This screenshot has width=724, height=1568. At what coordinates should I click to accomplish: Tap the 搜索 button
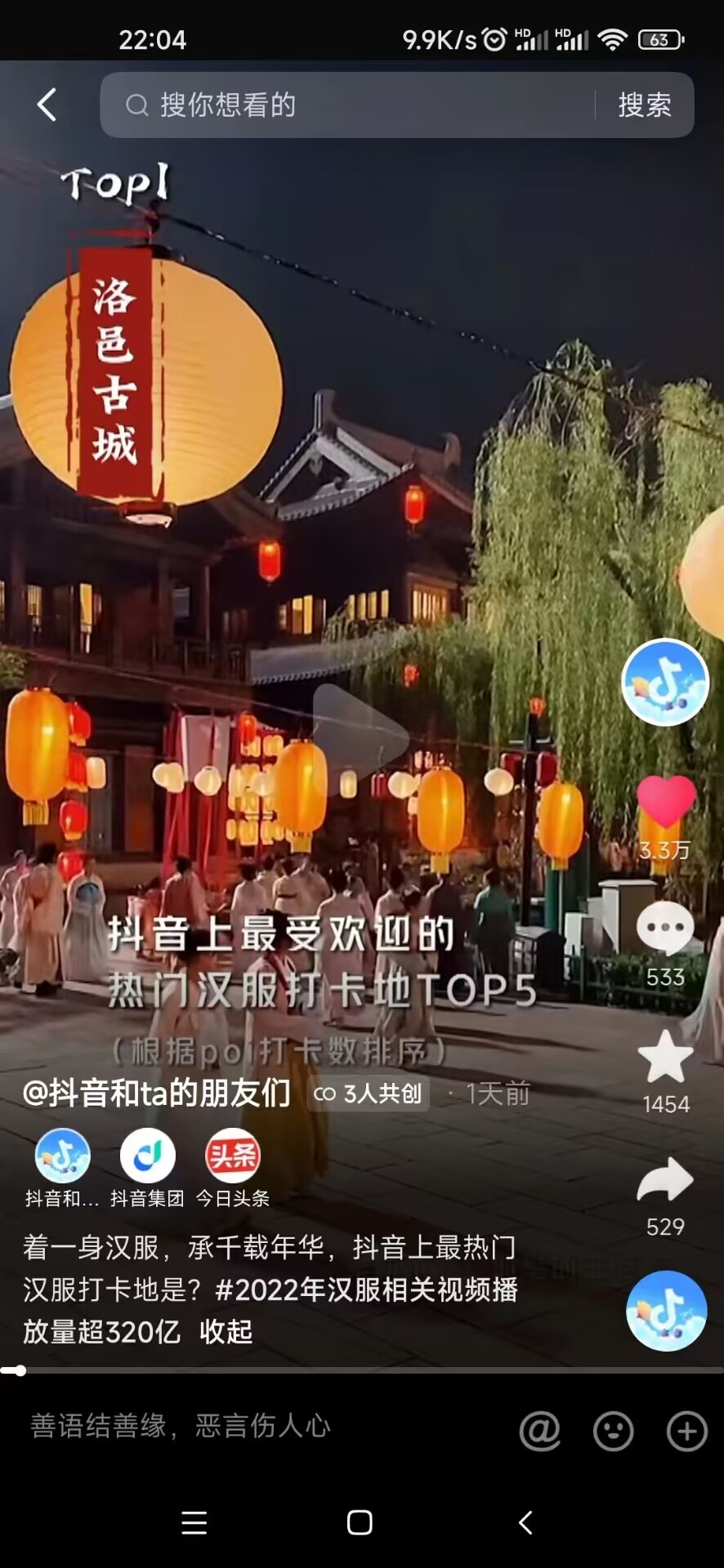tap(644, 105)
